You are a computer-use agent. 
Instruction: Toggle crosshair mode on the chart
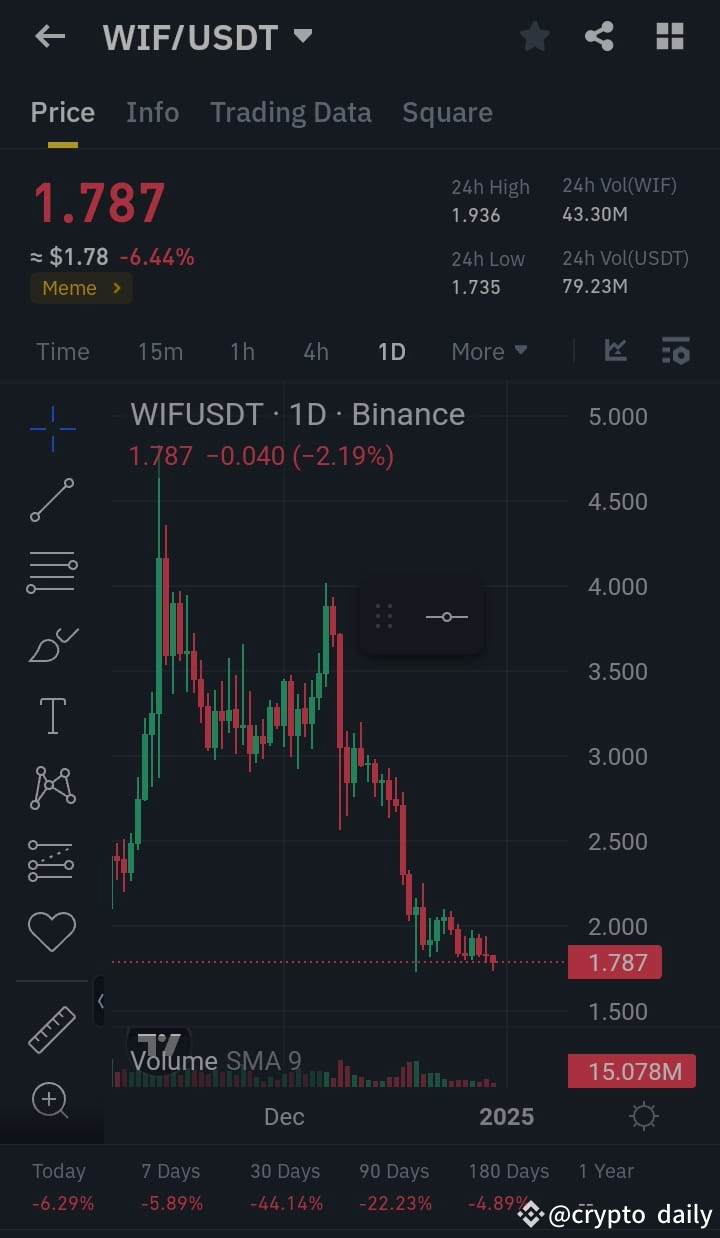pos(51,428)
